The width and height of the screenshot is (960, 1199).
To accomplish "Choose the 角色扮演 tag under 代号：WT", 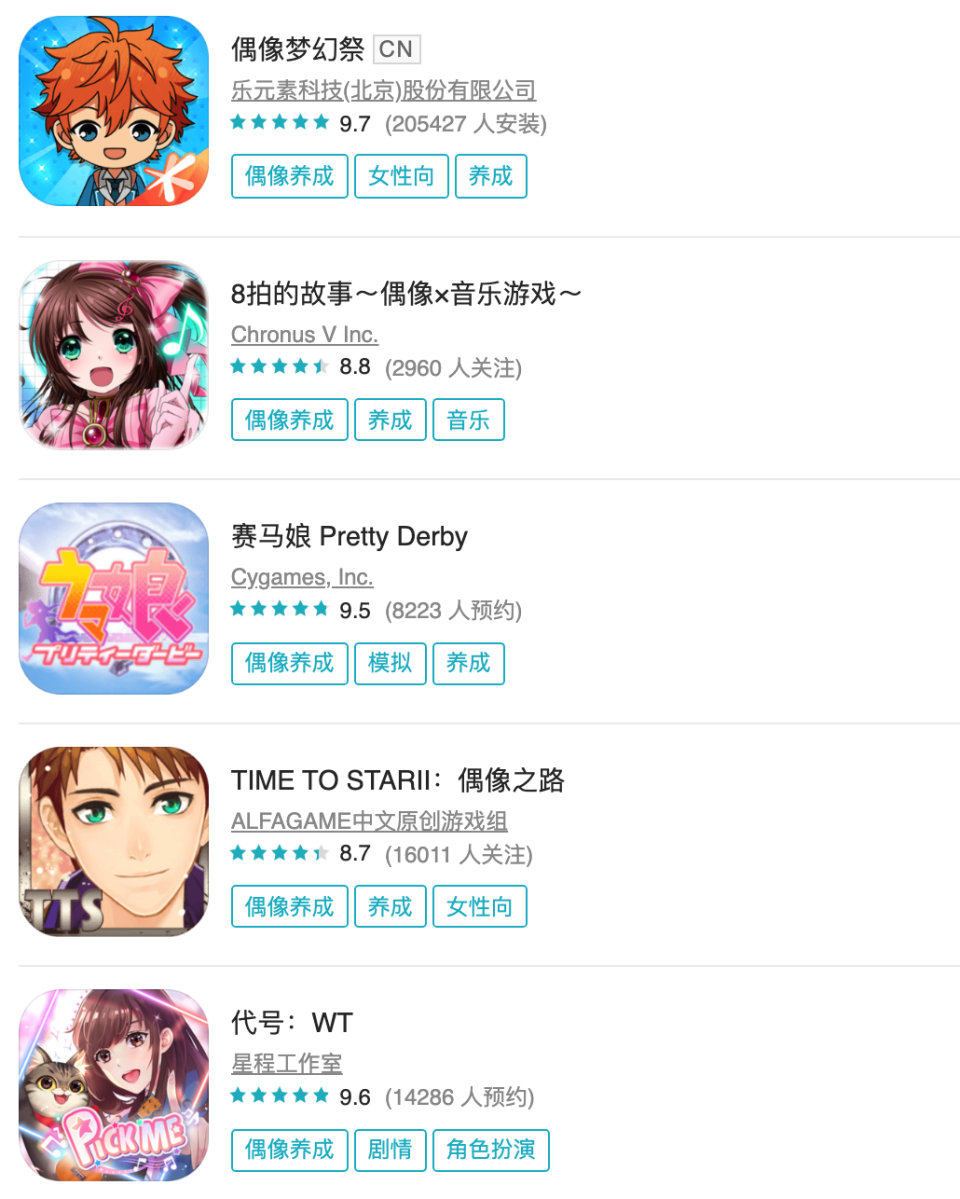I will (x=490, y=1150).
